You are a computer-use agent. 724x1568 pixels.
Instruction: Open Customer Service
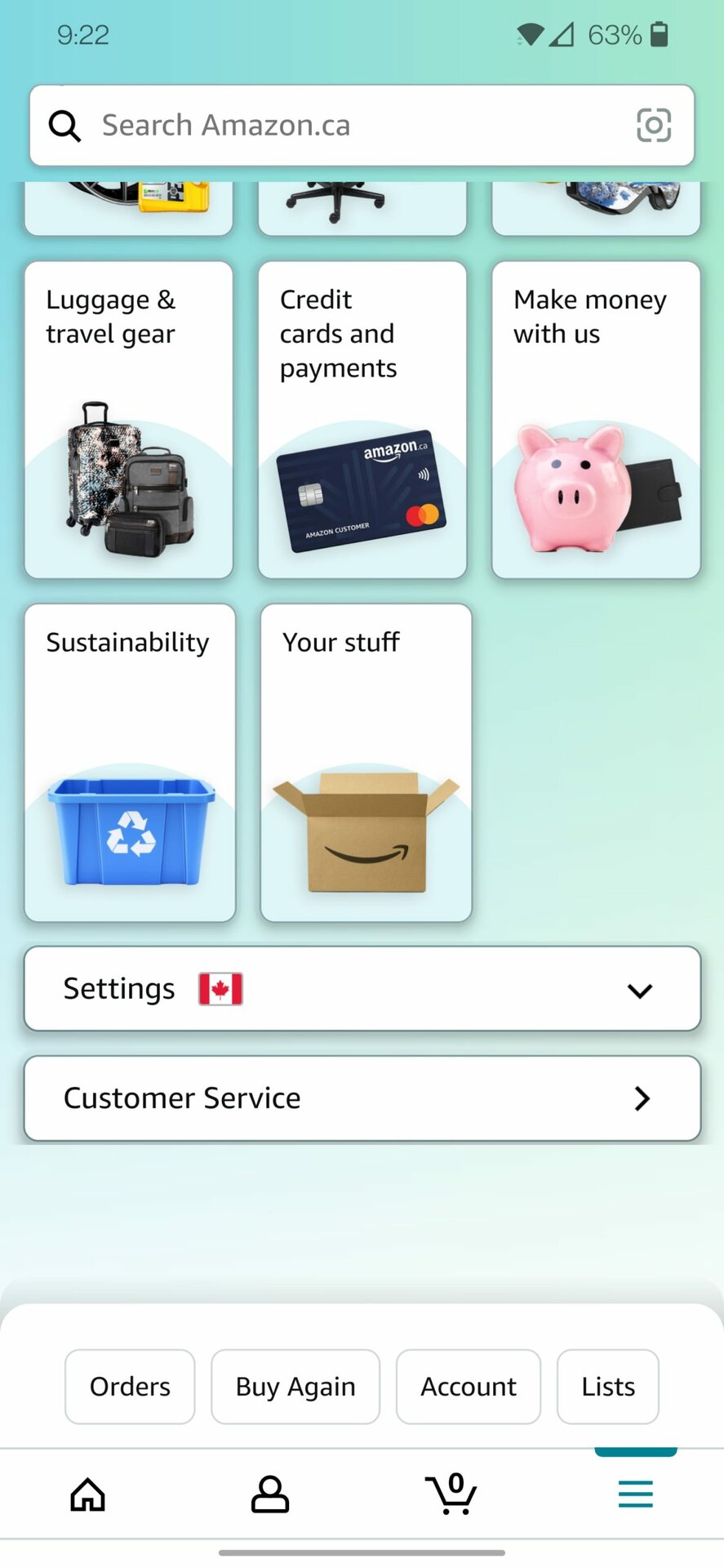[x=362, y=1098]
